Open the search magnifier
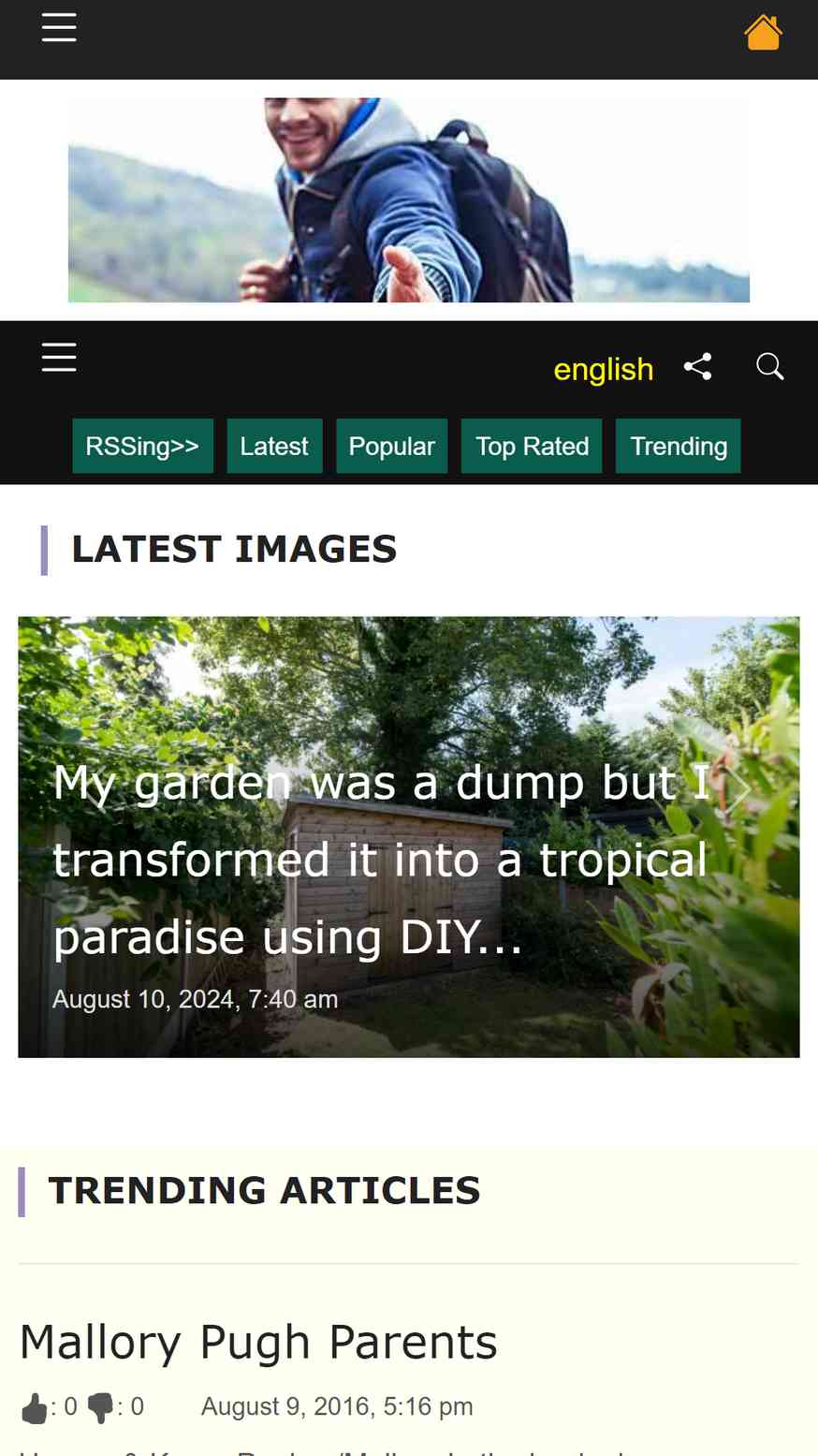818x1456 pixels. [770, 366]
